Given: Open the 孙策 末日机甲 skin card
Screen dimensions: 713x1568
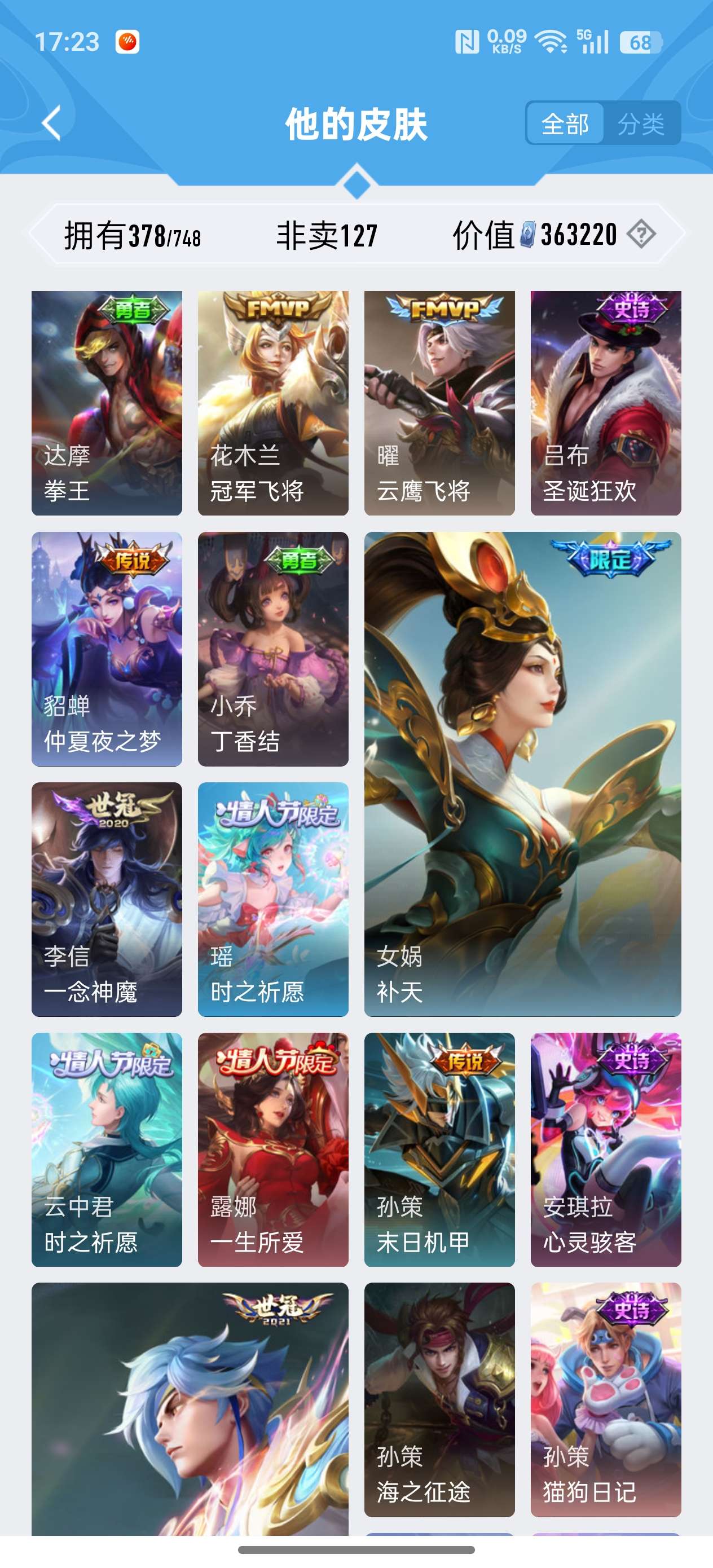Looking at the screenshot, I should click(439, 1149).
